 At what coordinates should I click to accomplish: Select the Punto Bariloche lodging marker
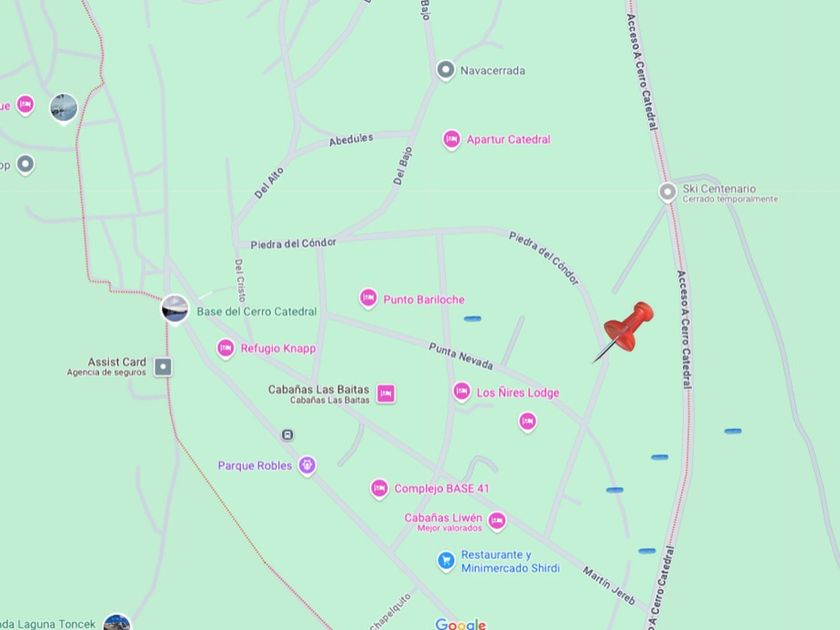click(368, 298)
